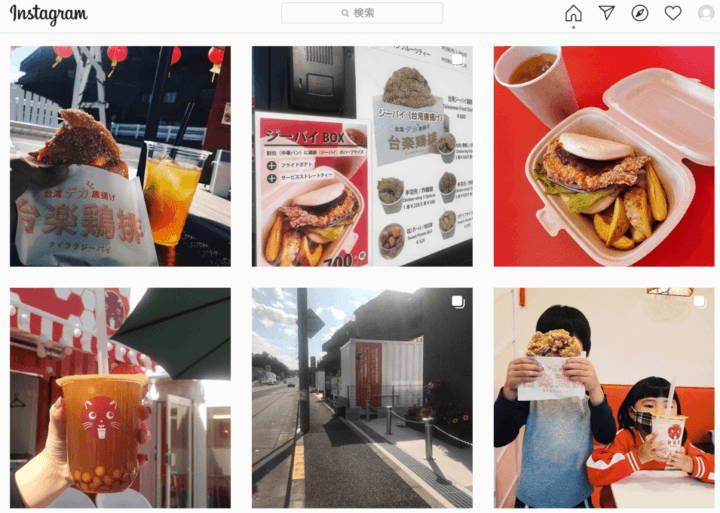Open the profile avatar menu
The height and width of the screenshot is (513, 720).
(706, 13)
